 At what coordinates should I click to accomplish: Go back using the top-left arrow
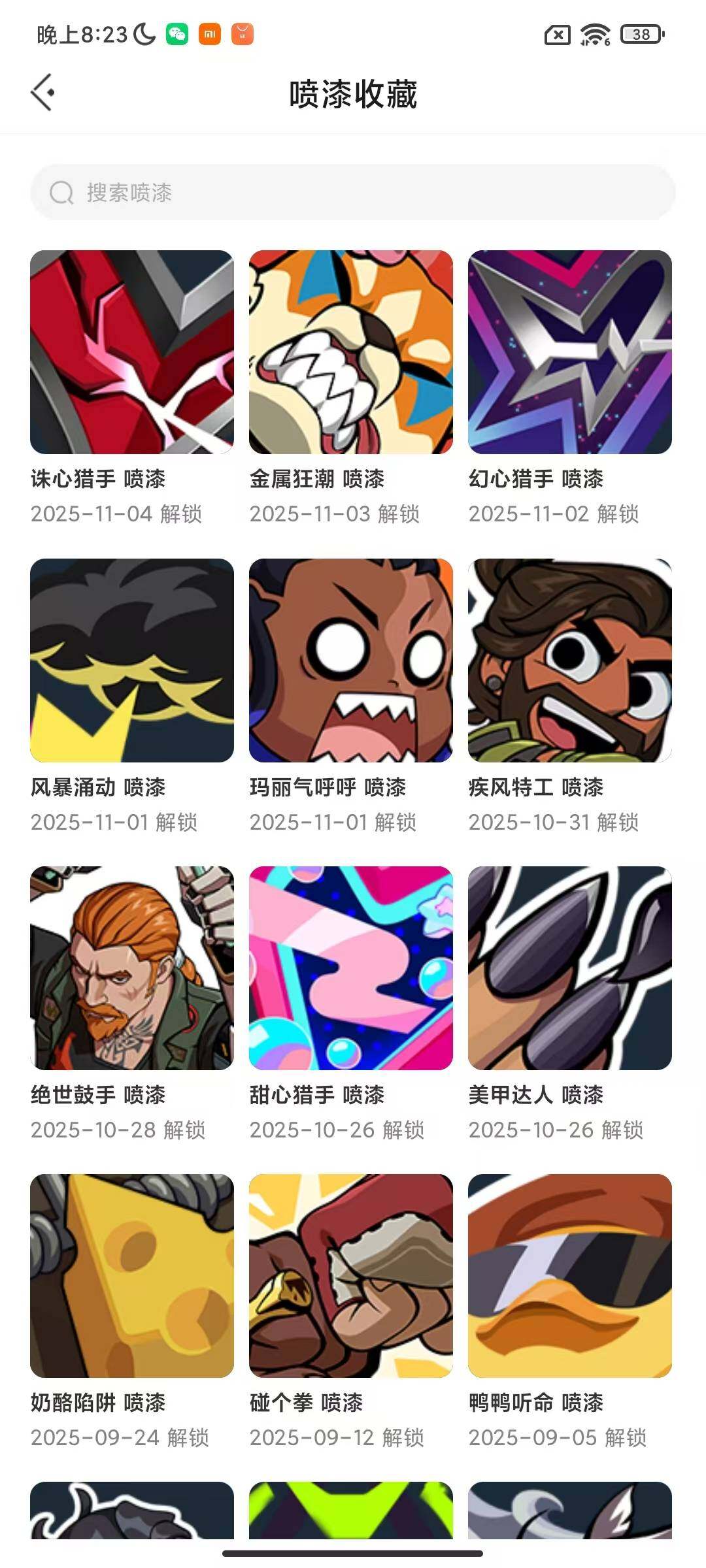coord(43,93)
